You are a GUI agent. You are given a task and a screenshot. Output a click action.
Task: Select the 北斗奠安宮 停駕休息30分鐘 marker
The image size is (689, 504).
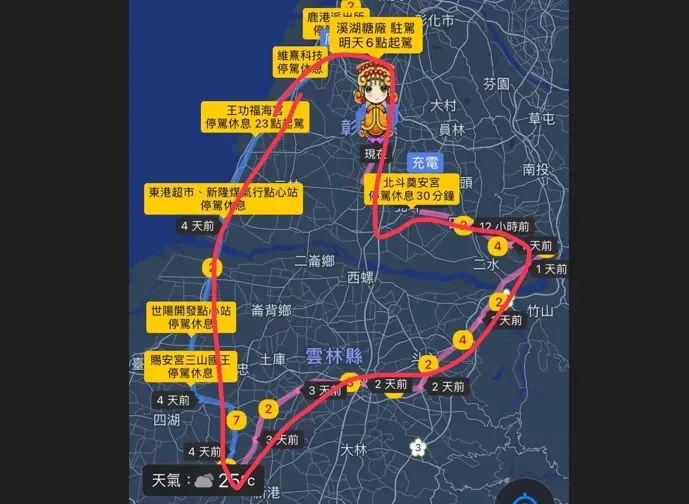click(414, 189)
